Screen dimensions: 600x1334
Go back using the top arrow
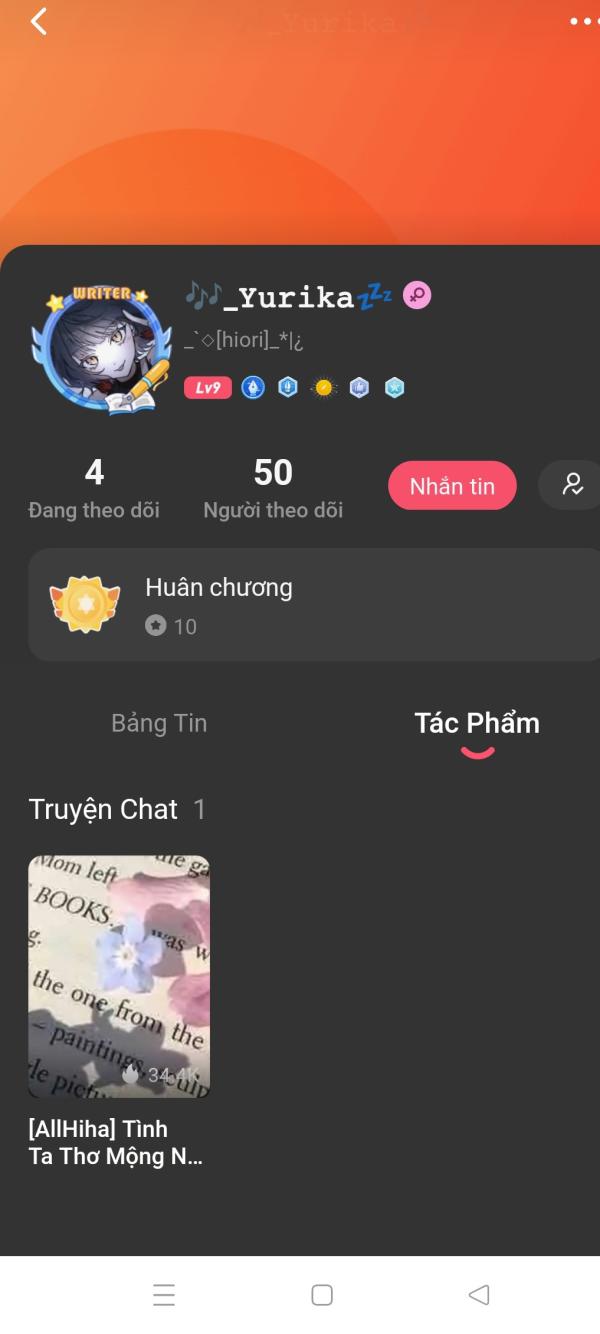(39, 21)
